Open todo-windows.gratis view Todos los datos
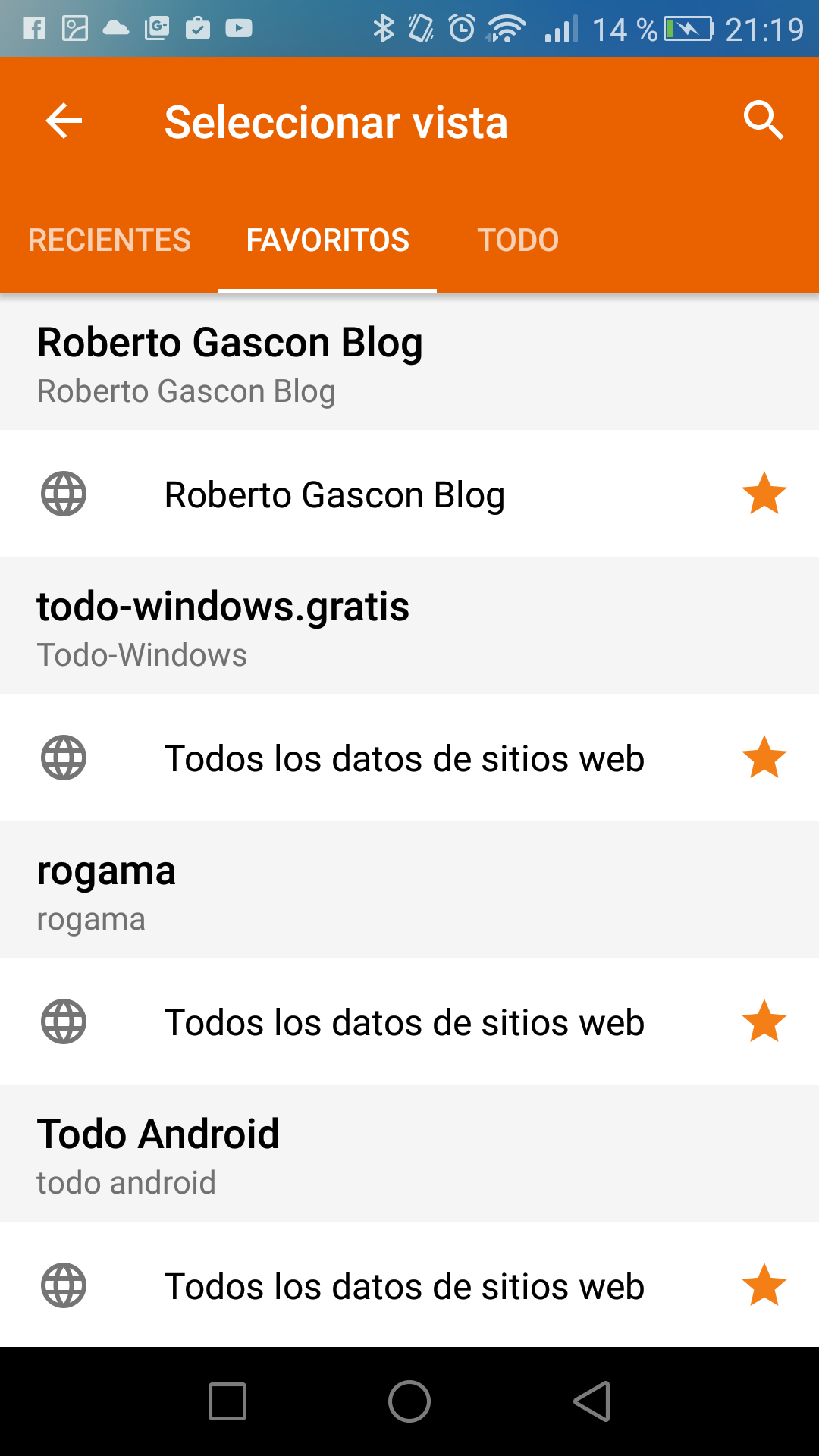The width and height of the screenshot is (819, 1456). point(404,758)
